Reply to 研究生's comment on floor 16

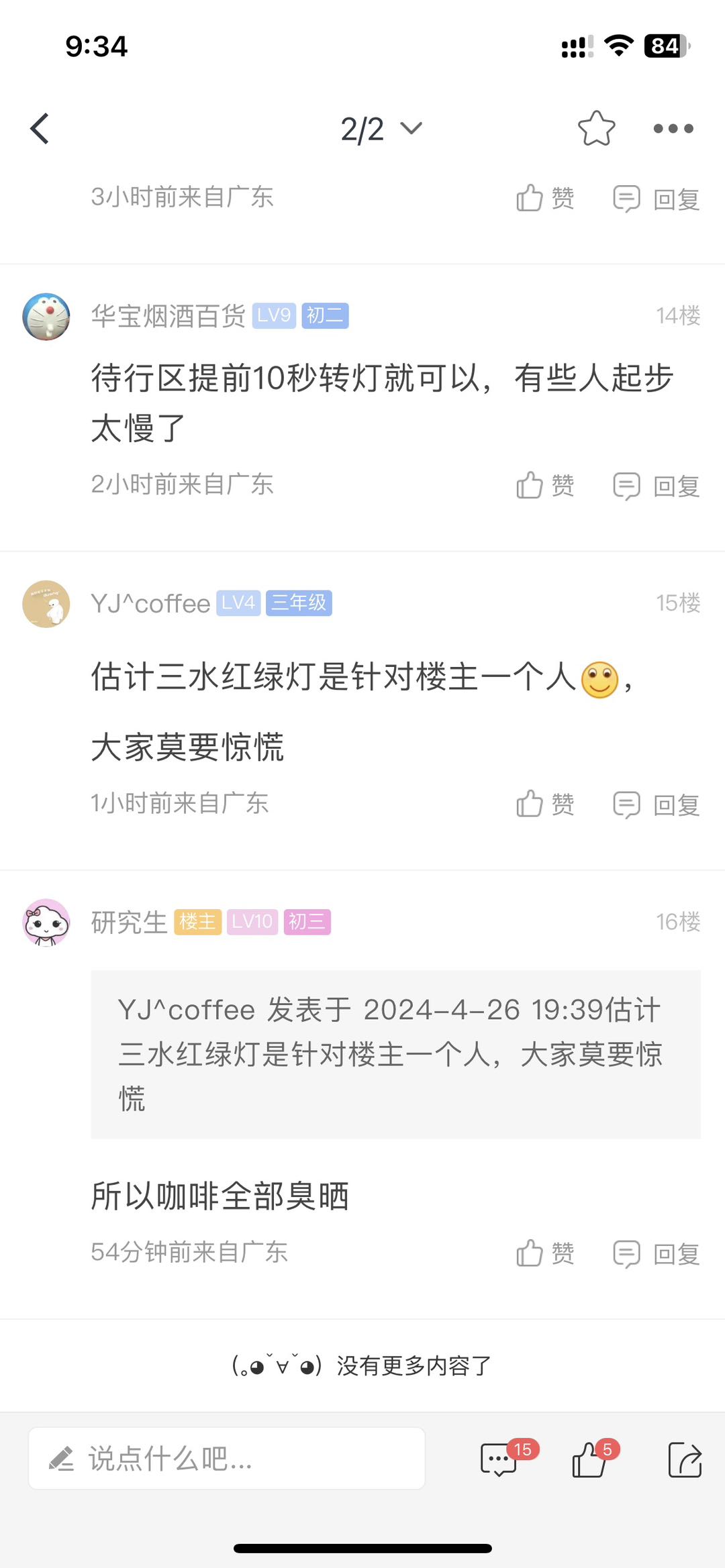coord(657,1253)
